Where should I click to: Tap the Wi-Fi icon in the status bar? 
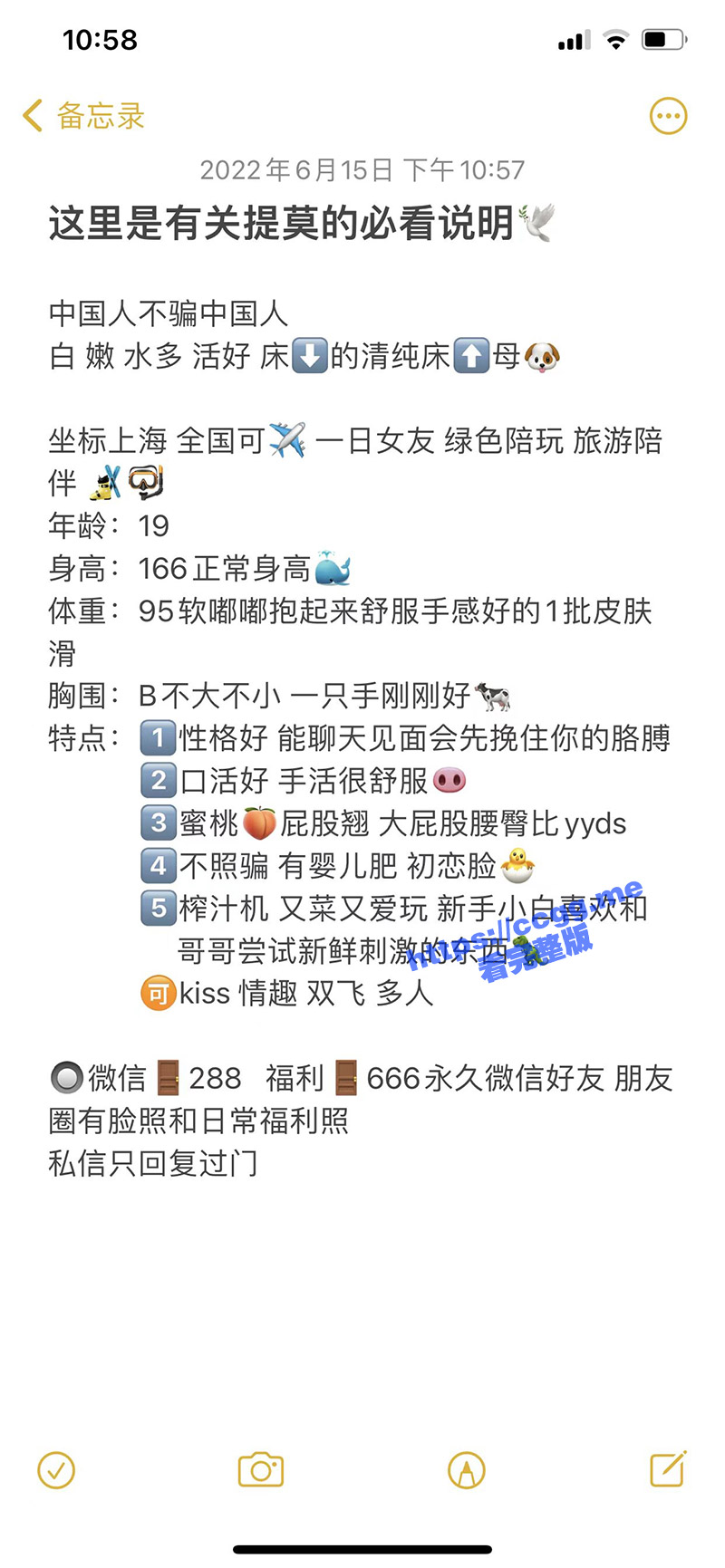click(616, 38)
